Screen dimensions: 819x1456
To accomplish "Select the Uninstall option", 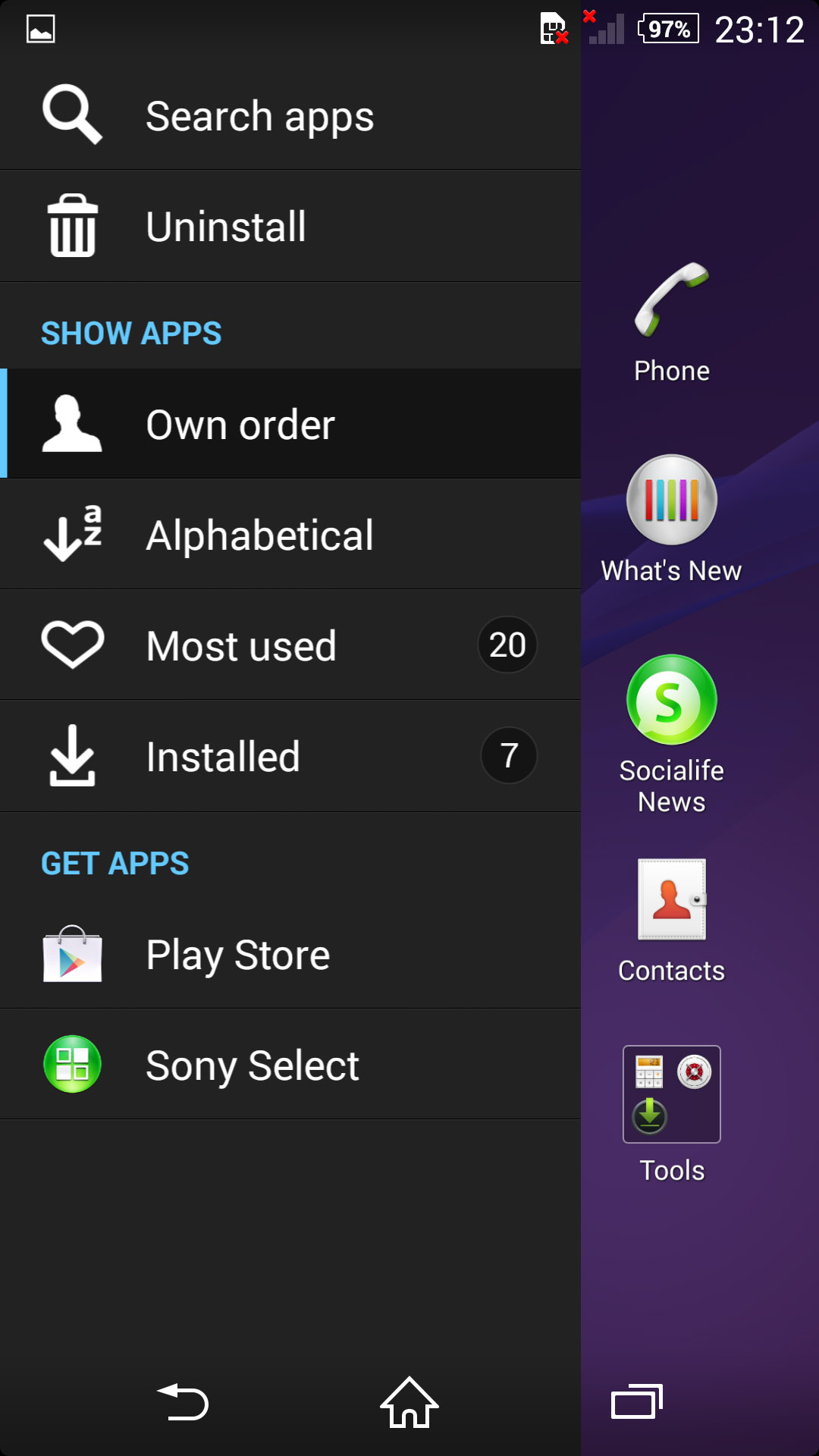I will (x=290, y=227).
